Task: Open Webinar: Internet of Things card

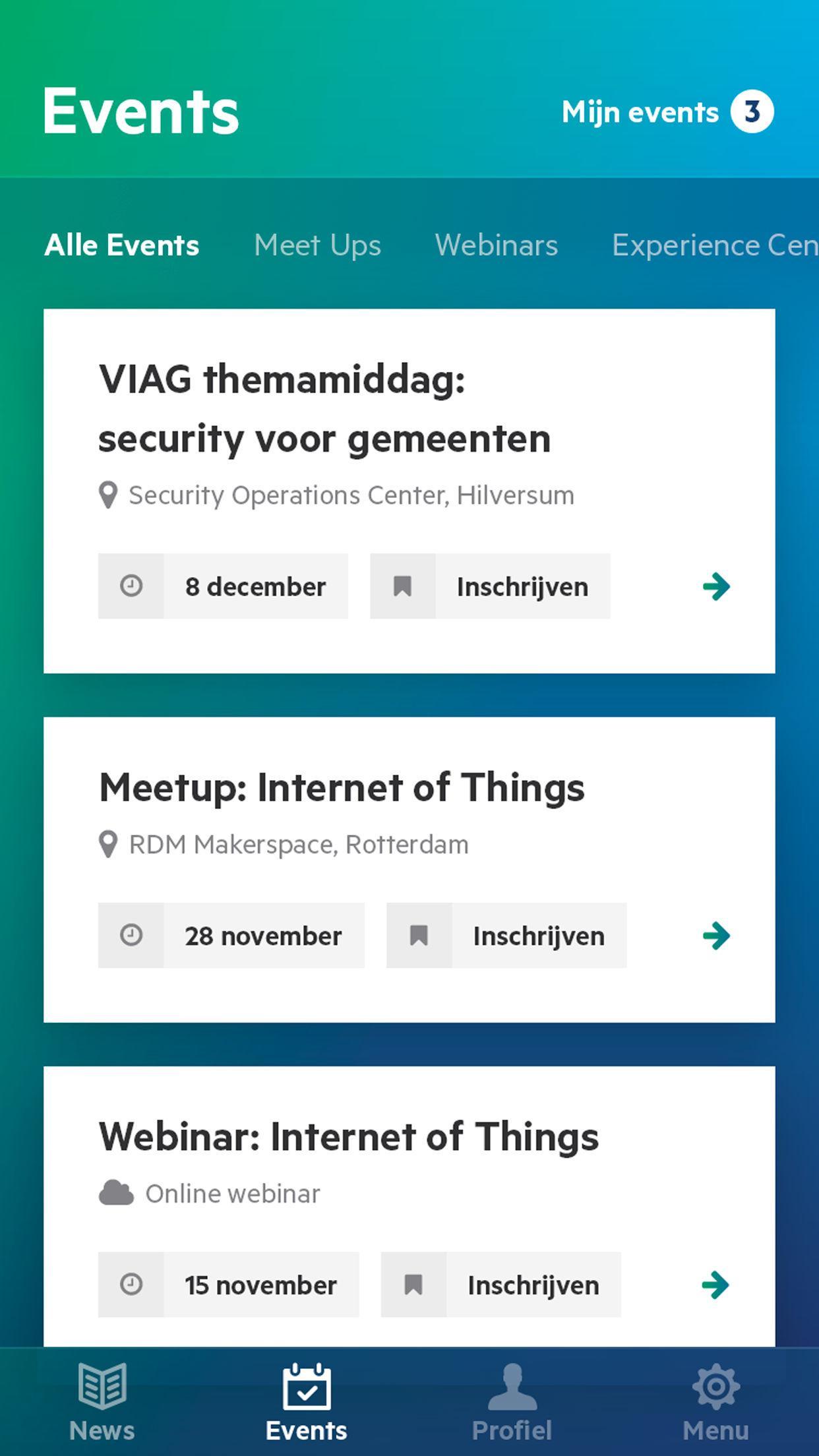Action: click(x=348, y=1137)
